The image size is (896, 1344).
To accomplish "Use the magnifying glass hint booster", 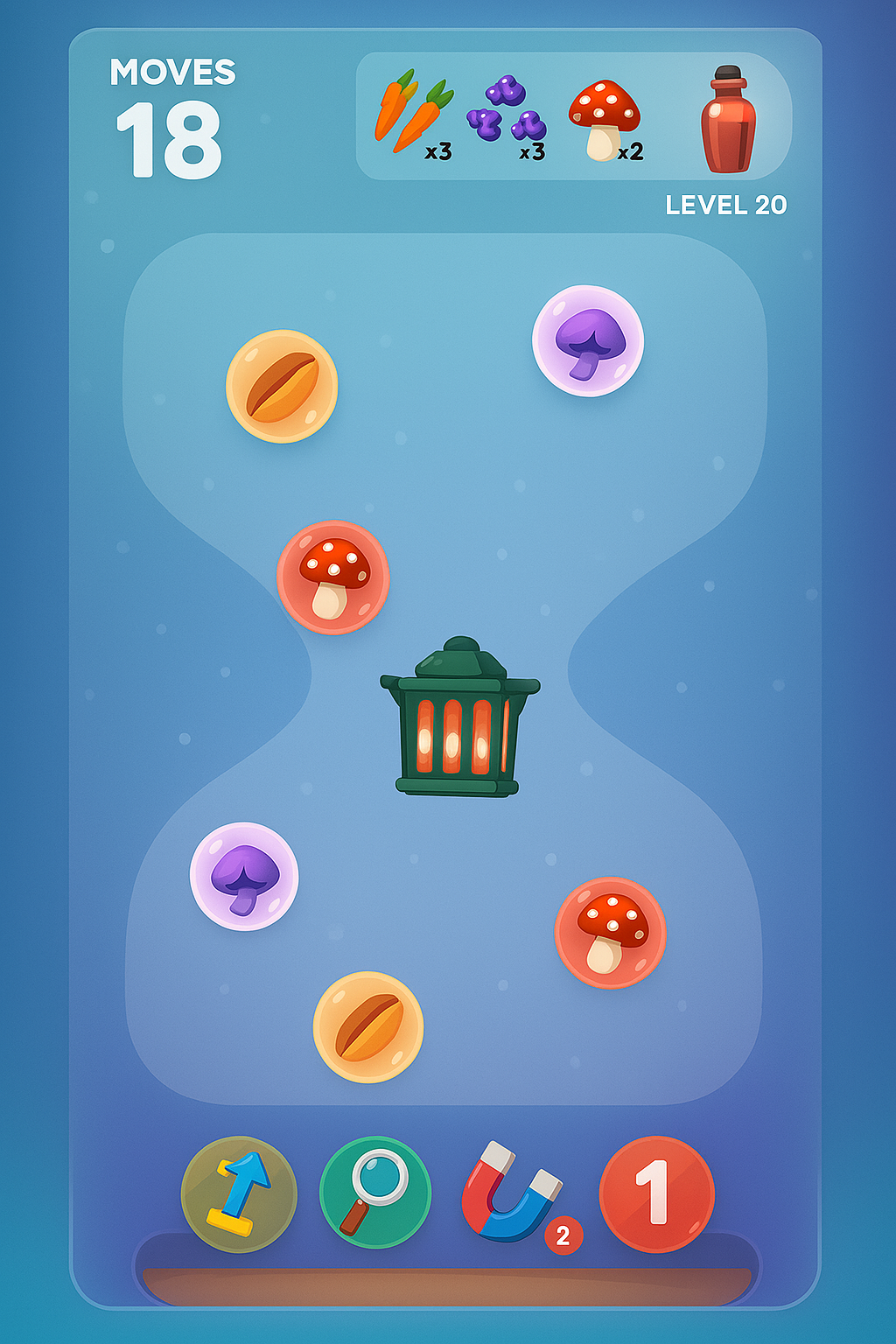I will click(x=375, y=1192).
